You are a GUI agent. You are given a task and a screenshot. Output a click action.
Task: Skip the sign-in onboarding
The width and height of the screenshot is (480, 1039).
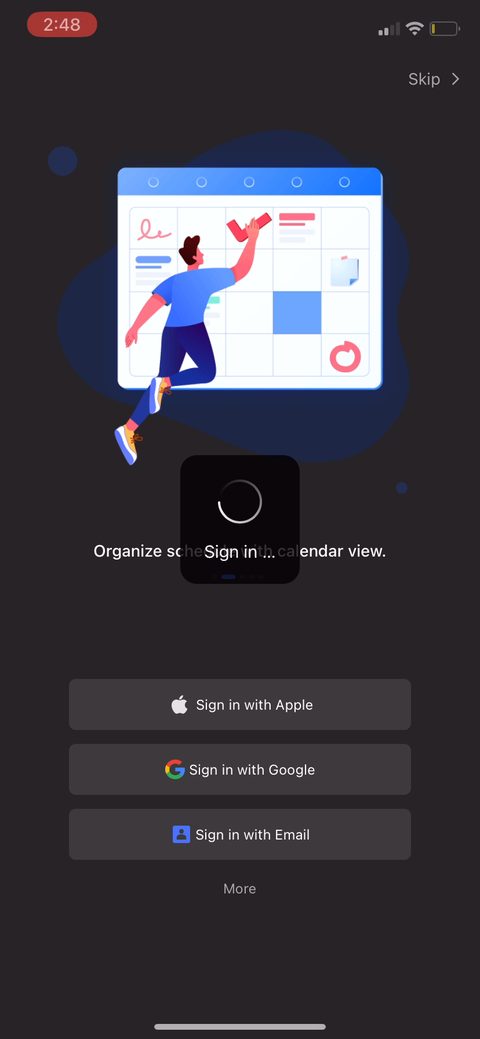coord(434,80)
